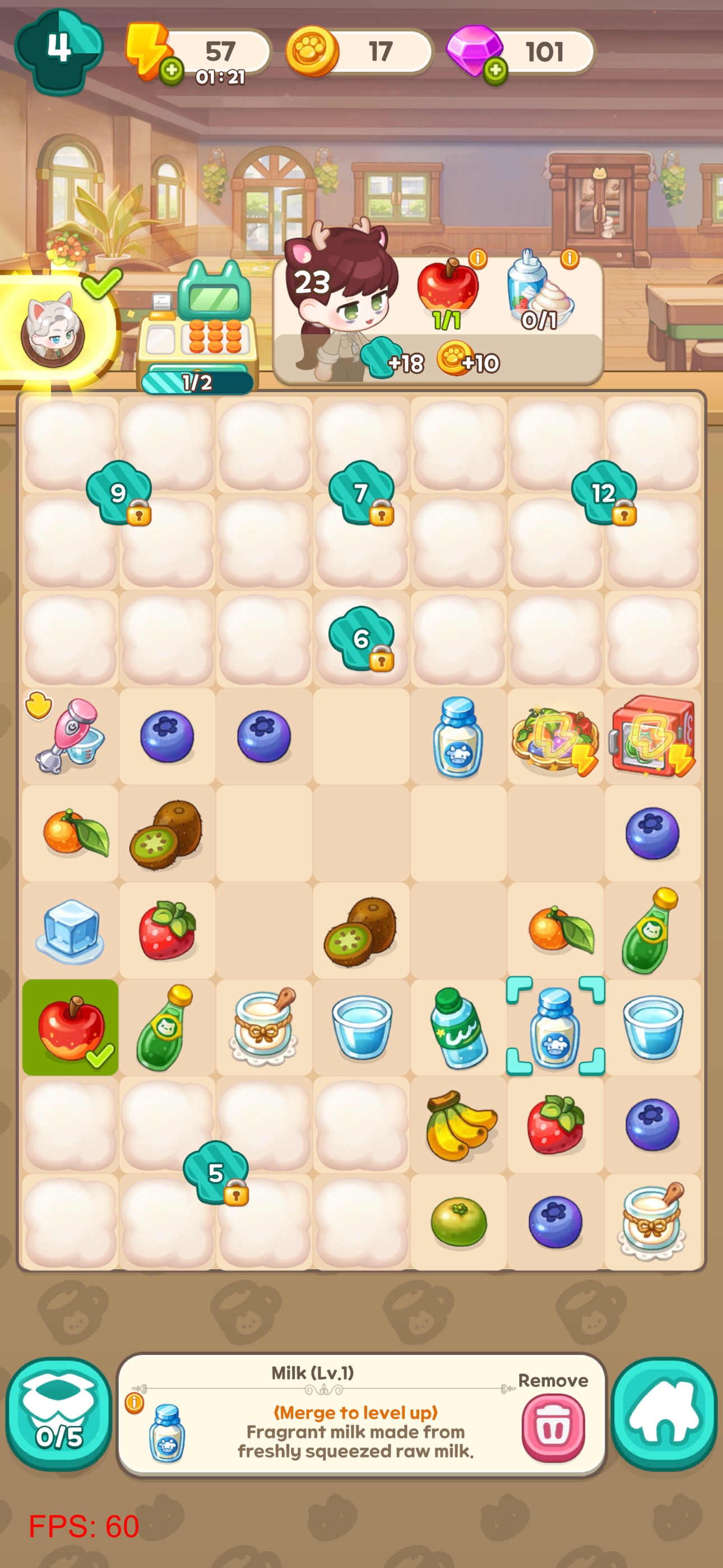Select the fruit basket generator
The width and height of the screenshot is (723, 1568).
(x=555, y=736)
